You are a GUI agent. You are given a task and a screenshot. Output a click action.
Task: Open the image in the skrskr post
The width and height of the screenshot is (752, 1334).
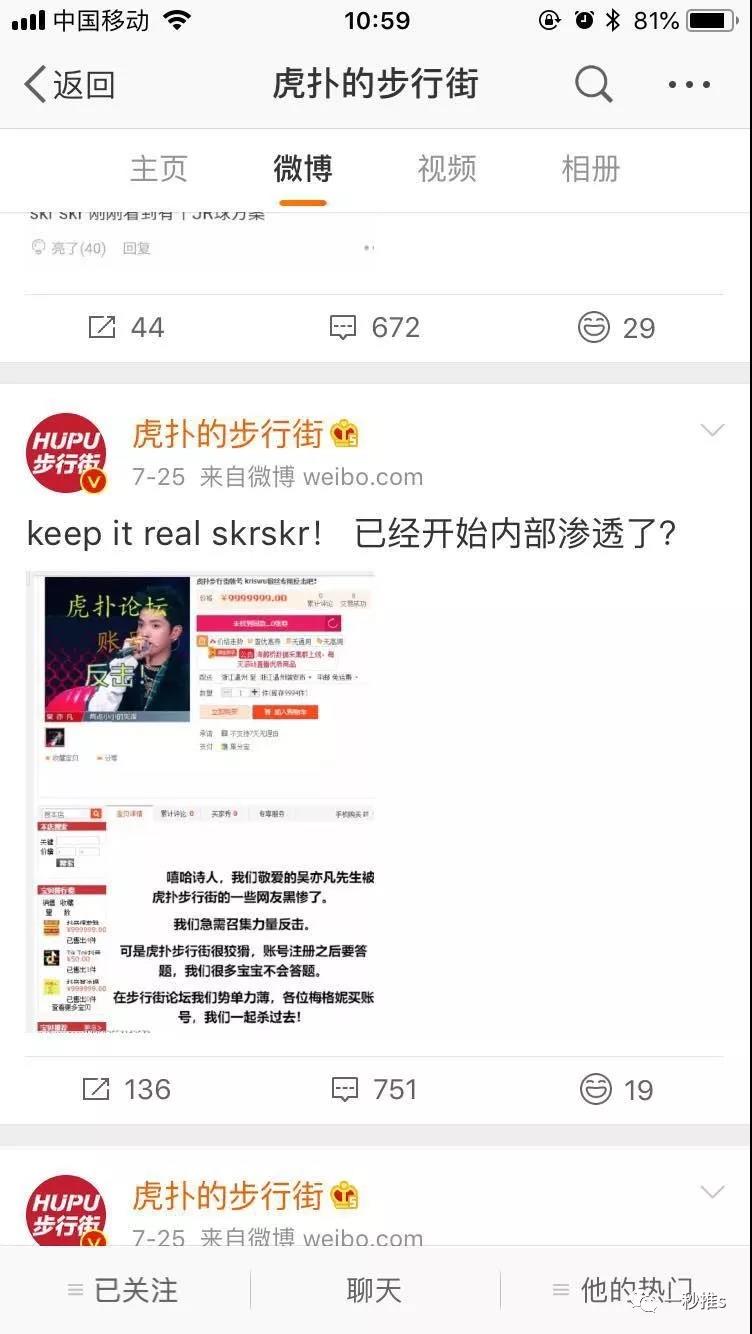200,802
